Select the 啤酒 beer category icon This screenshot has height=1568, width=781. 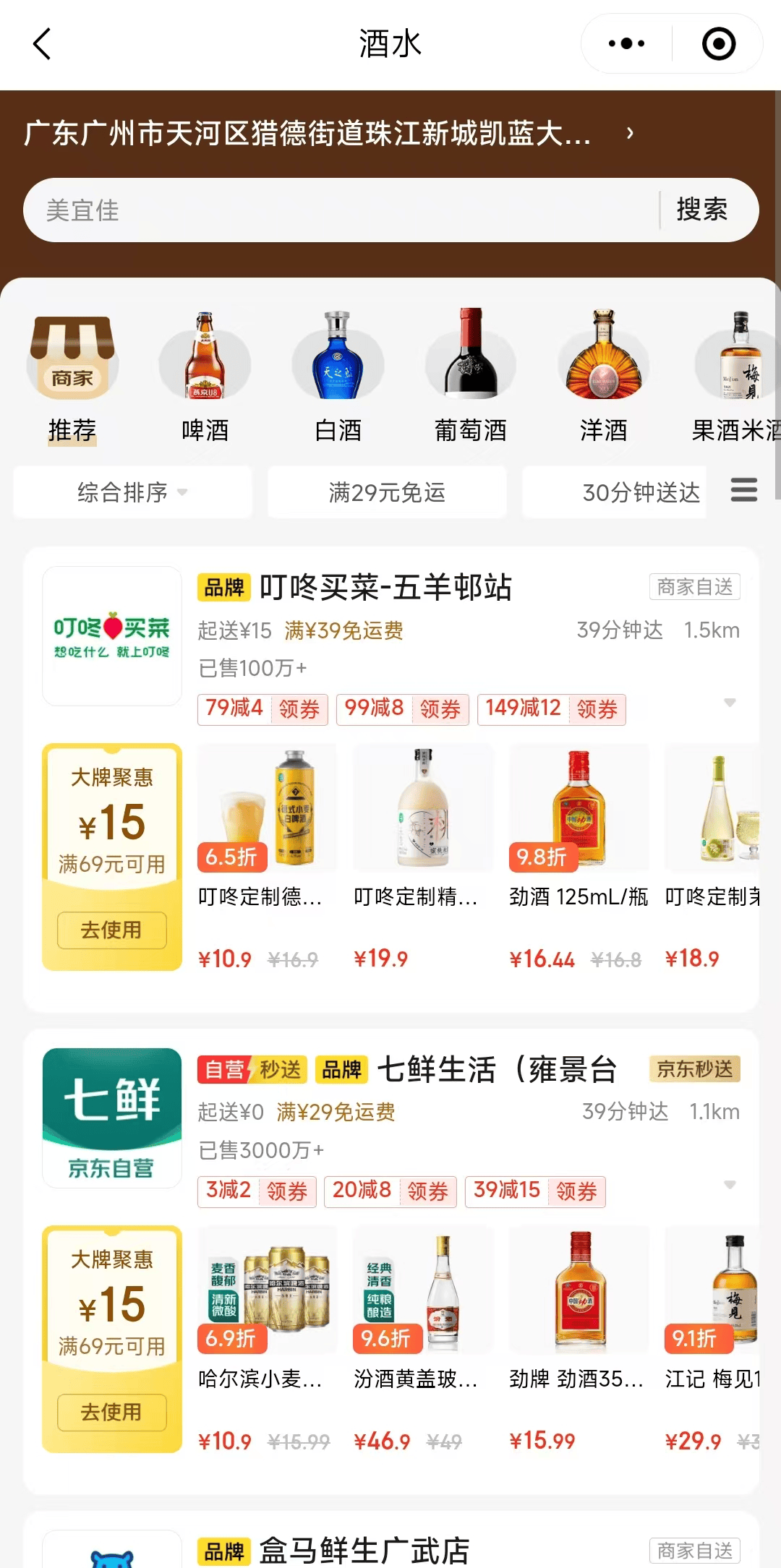(x=205, y=365)
